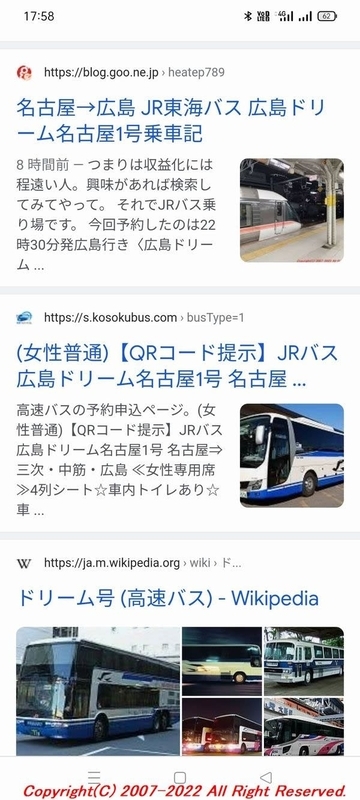Go to home via system button

(x=179, y=777)
